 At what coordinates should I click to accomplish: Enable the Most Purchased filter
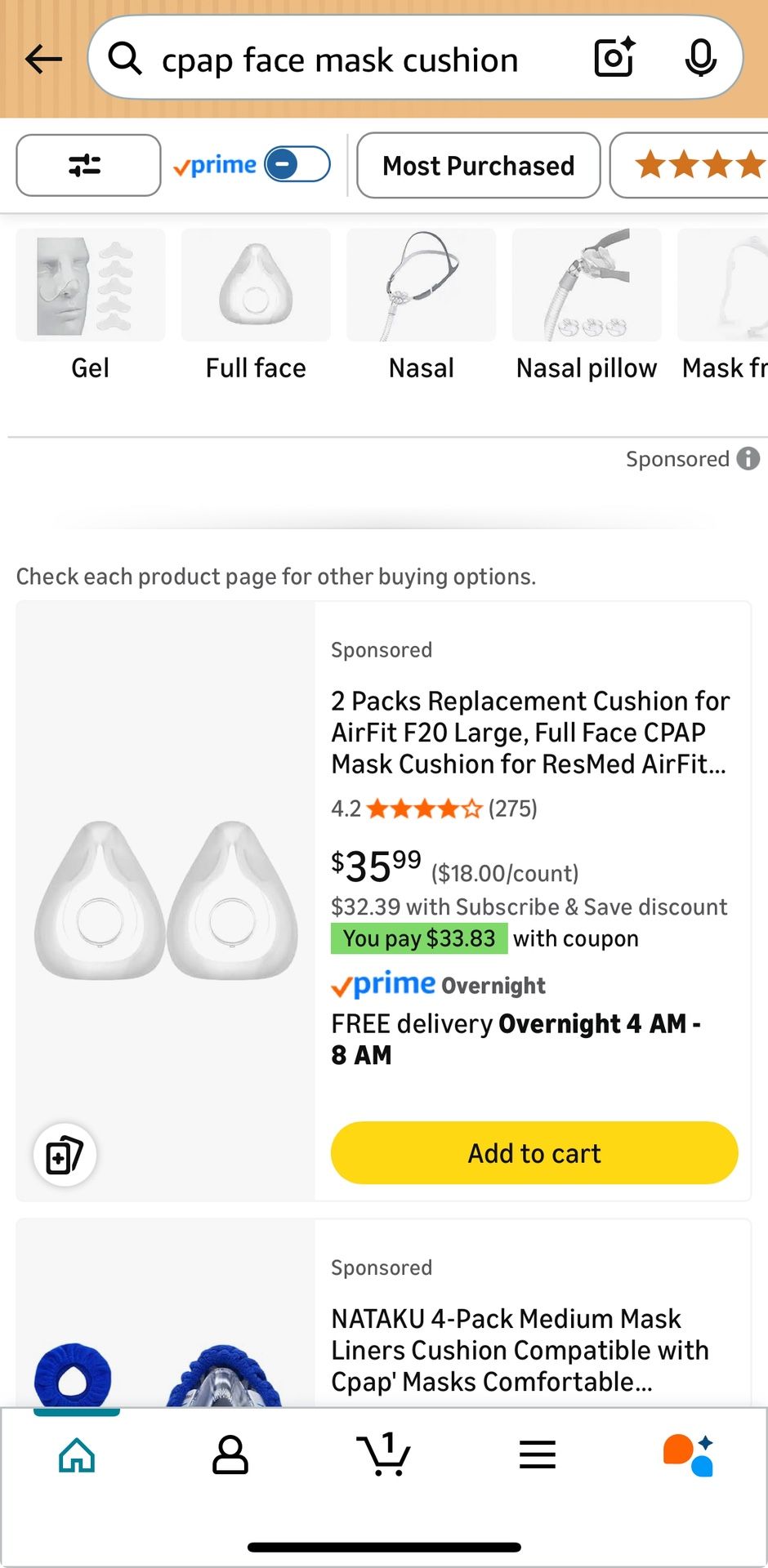[x=478, y=166]
